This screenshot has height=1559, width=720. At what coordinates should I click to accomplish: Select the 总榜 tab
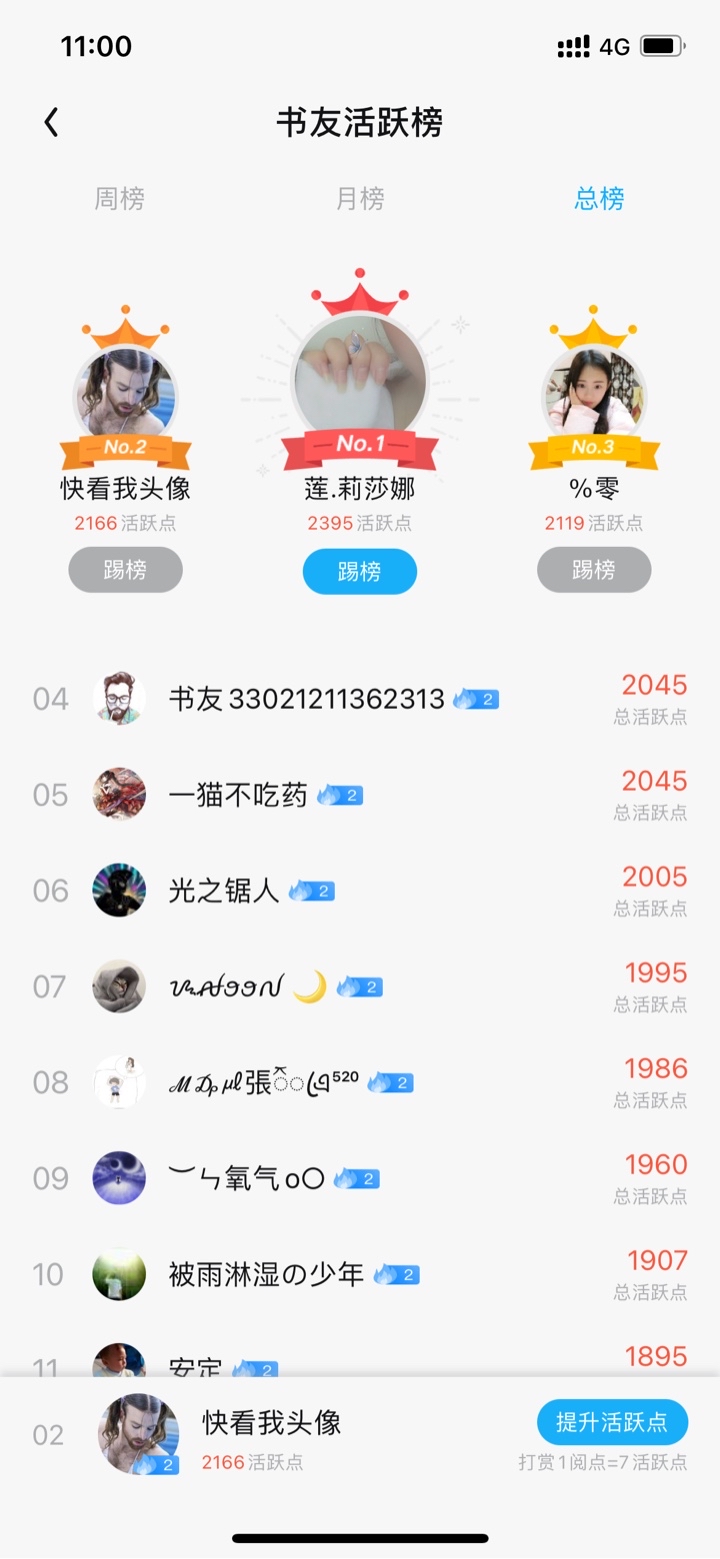599,199
